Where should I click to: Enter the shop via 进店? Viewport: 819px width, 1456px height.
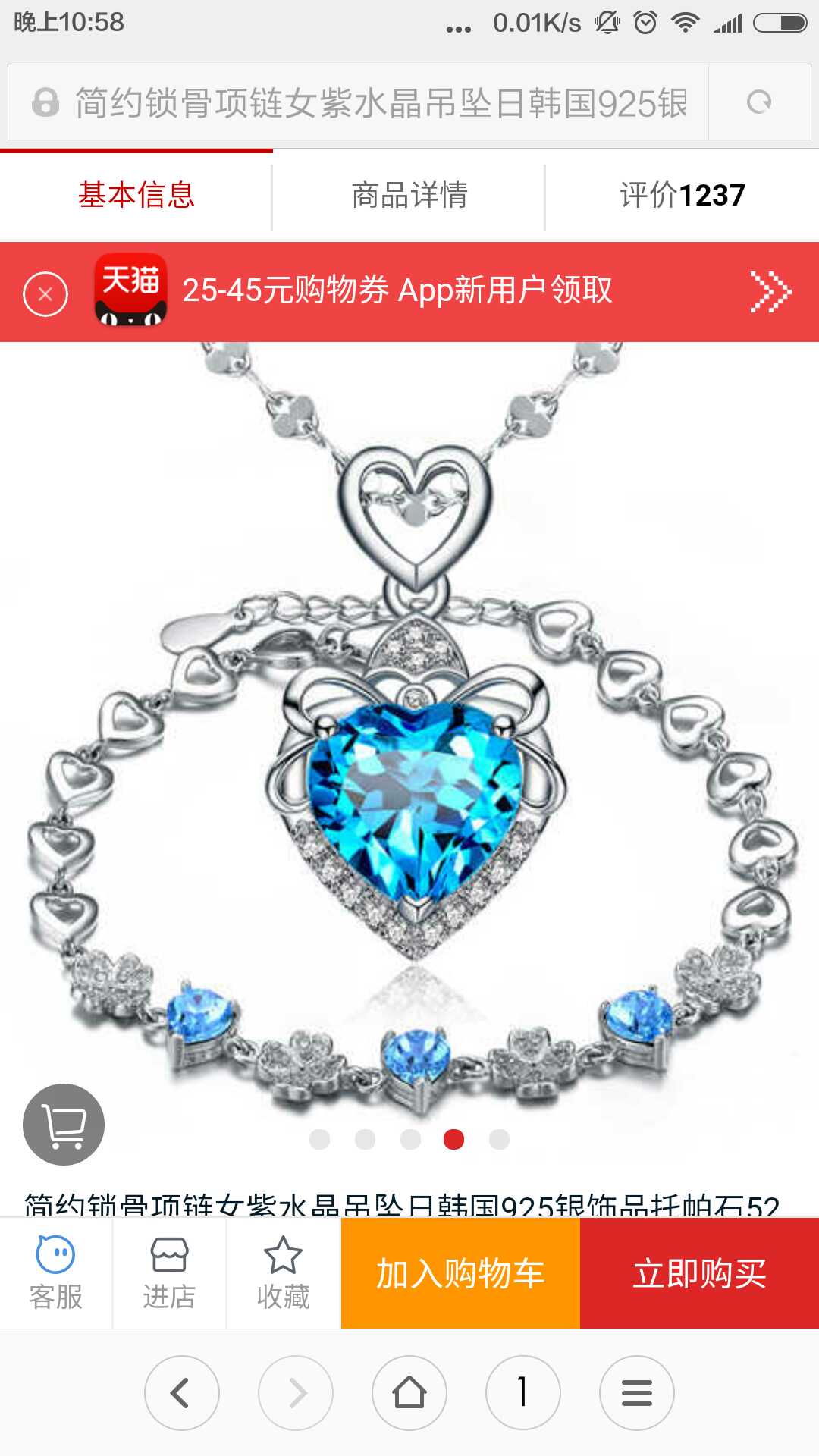point(169,1273)
